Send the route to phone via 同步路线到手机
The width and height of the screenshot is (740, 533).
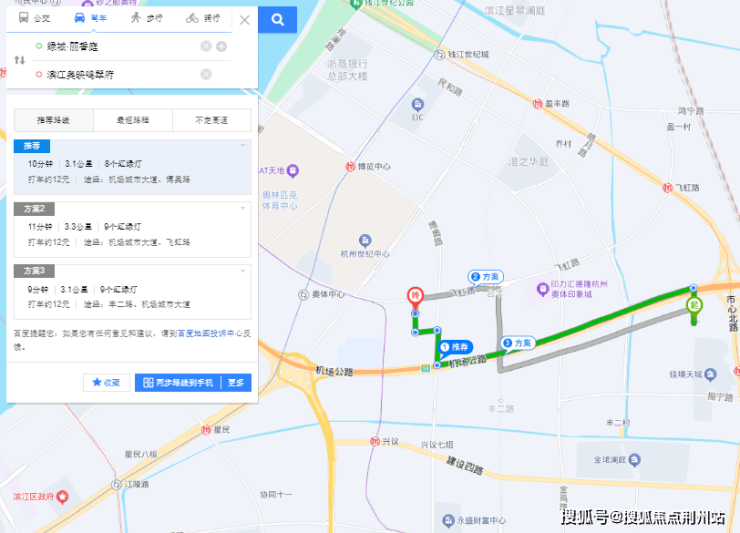click(178, 382)
